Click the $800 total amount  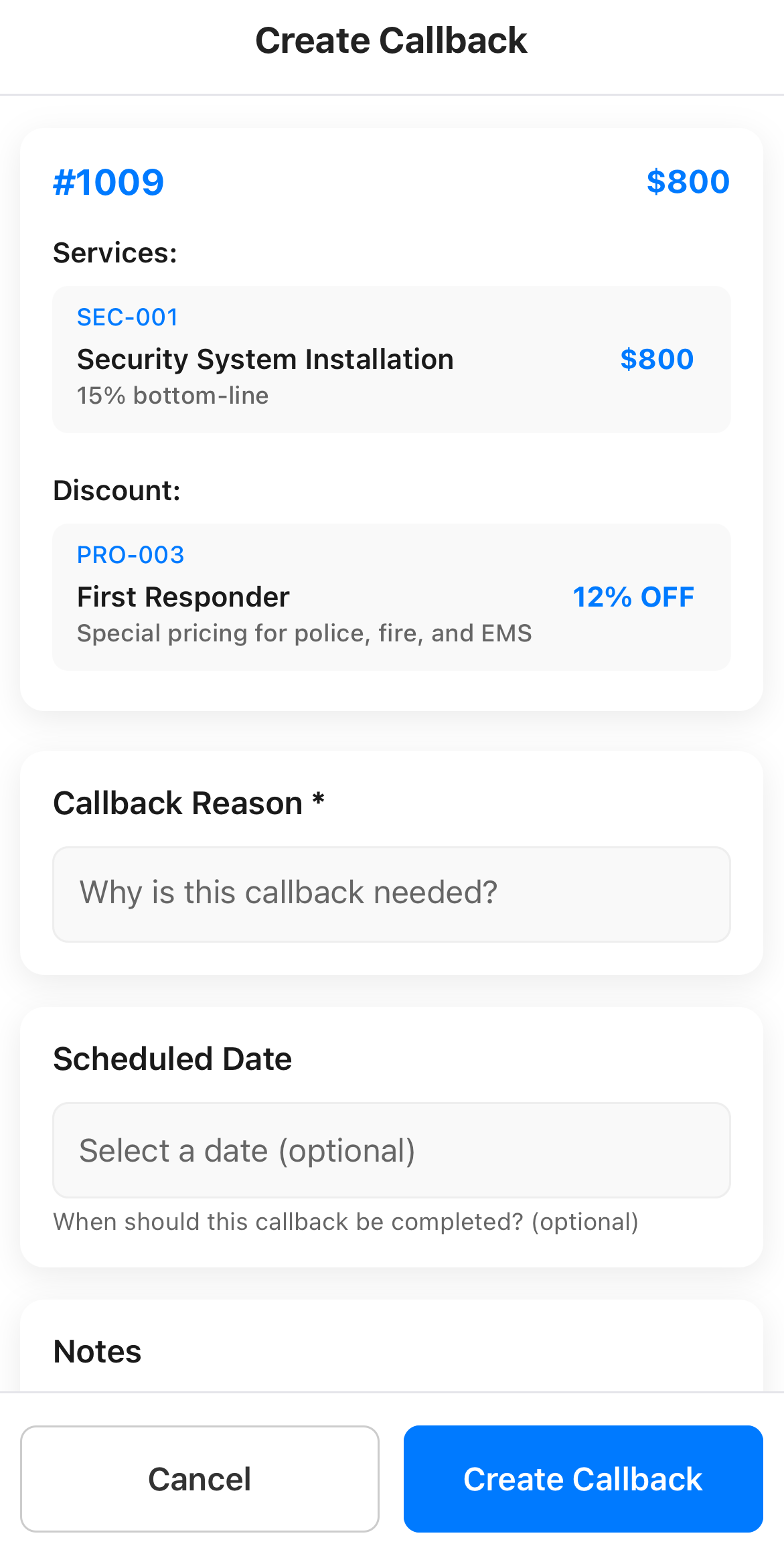click(688, 182)
